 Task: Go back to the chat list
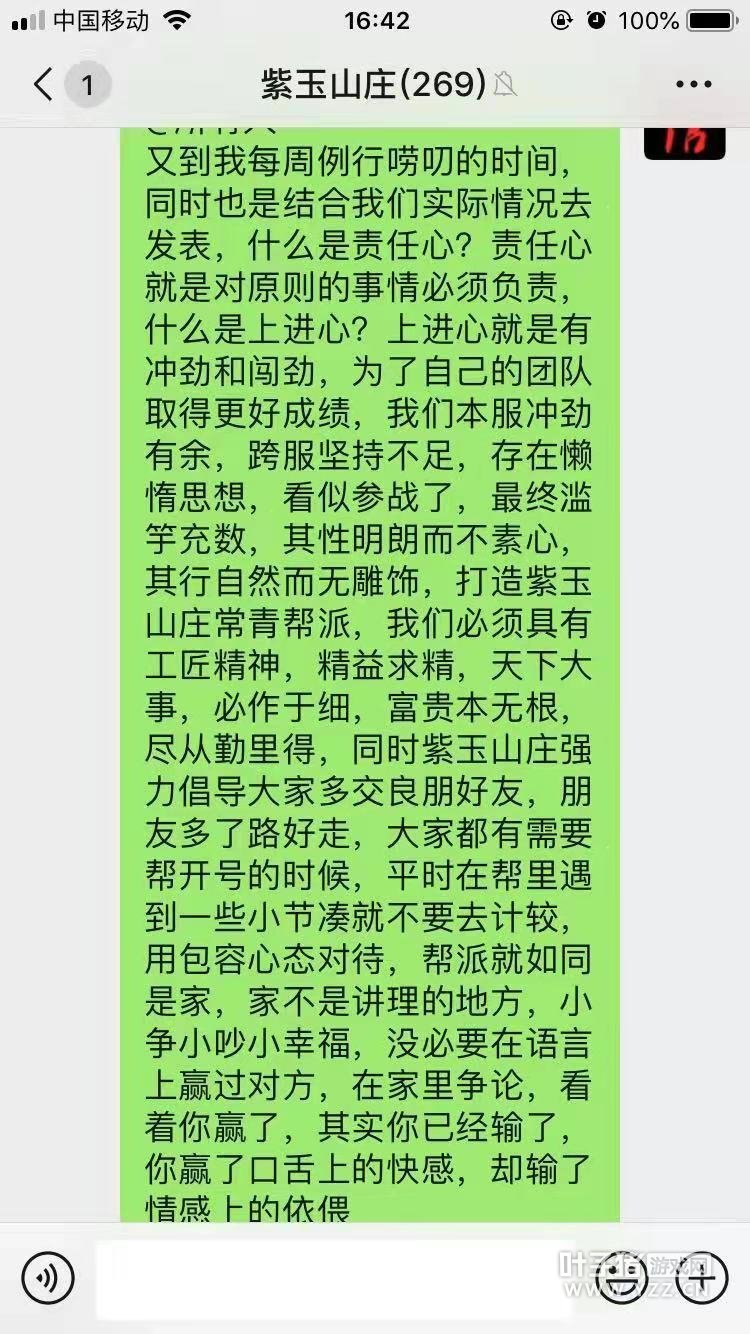[x=44, y=85]
